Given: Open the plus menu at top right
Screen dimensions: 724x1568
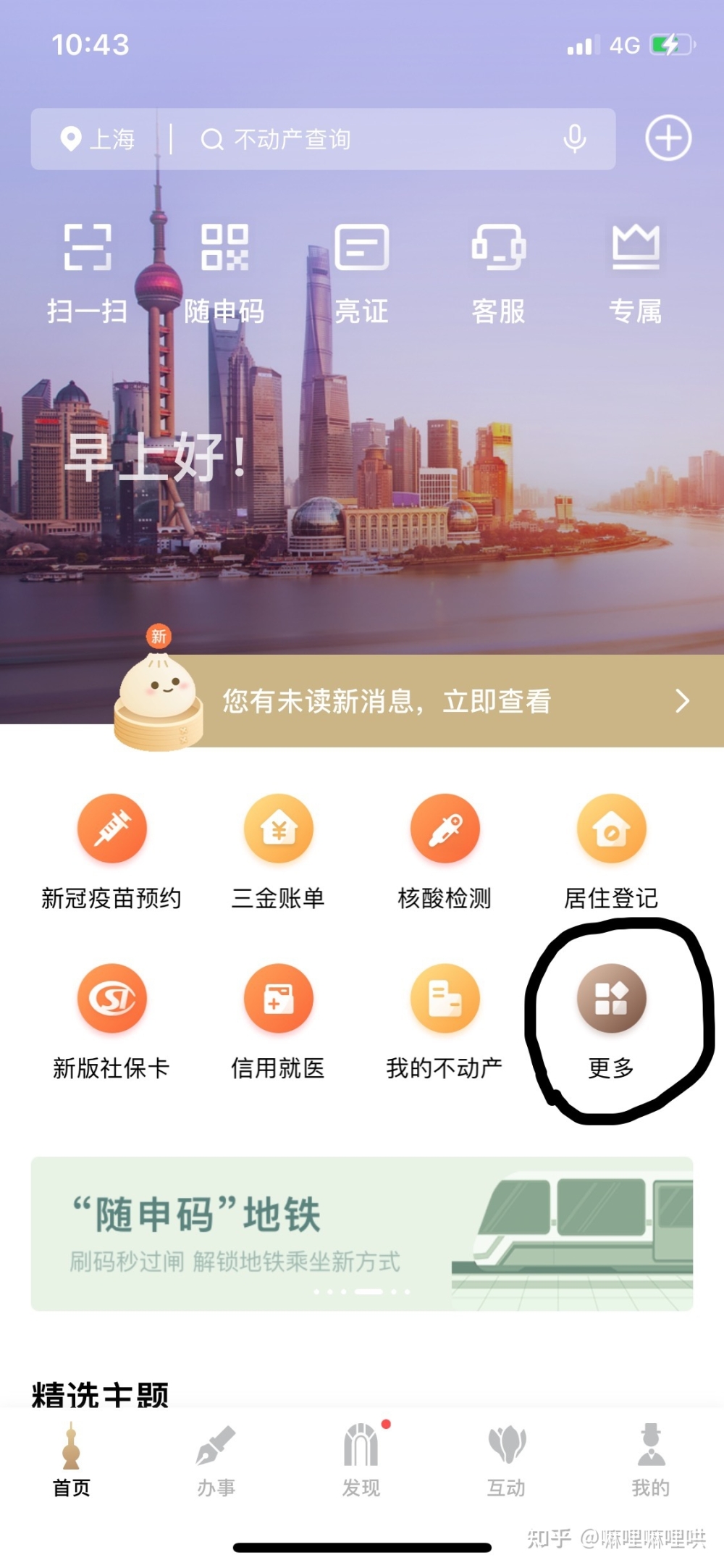Looking at the screenshot, I should click(x=668, y=138).
